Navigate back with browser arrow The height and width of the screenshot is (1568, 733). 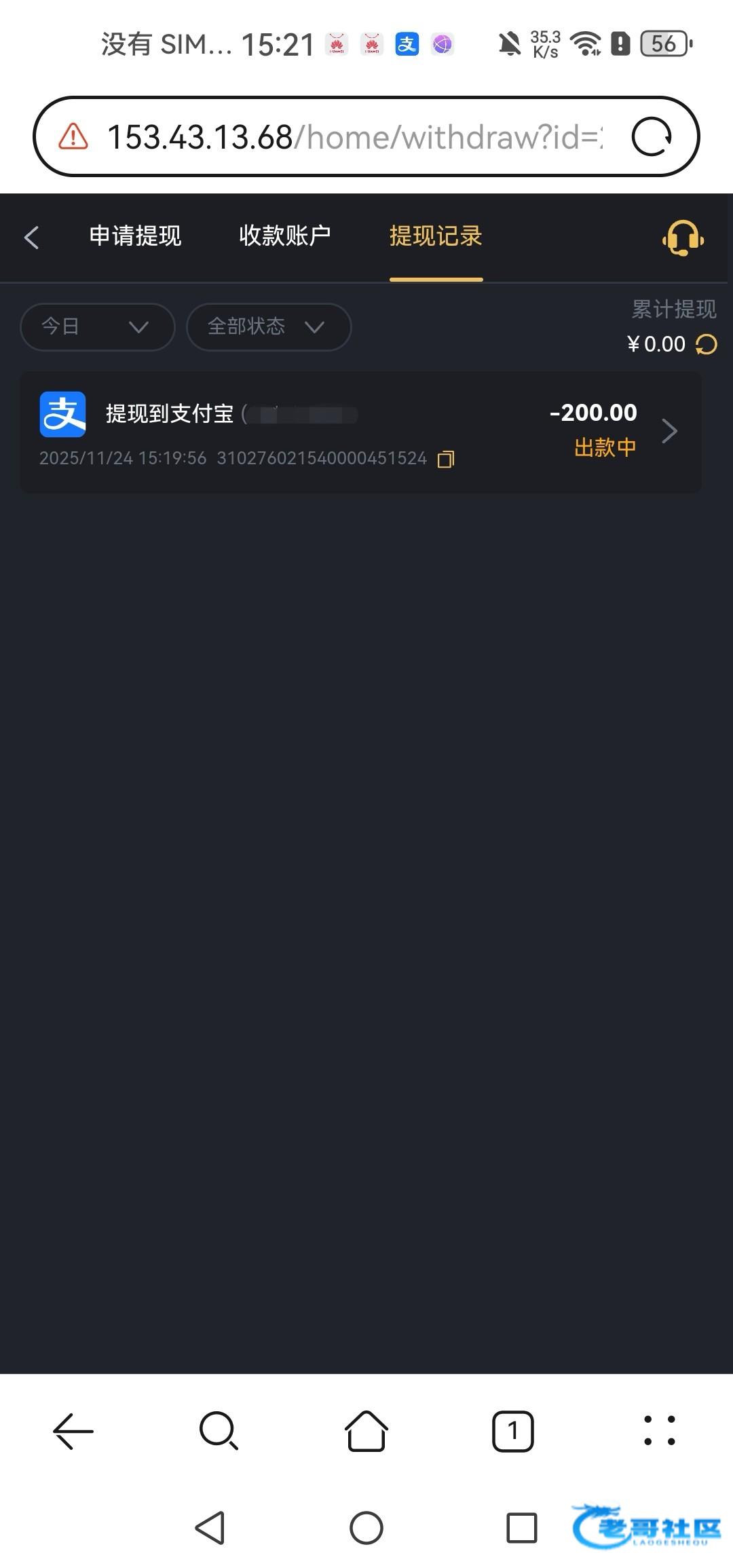(73, 1431)
